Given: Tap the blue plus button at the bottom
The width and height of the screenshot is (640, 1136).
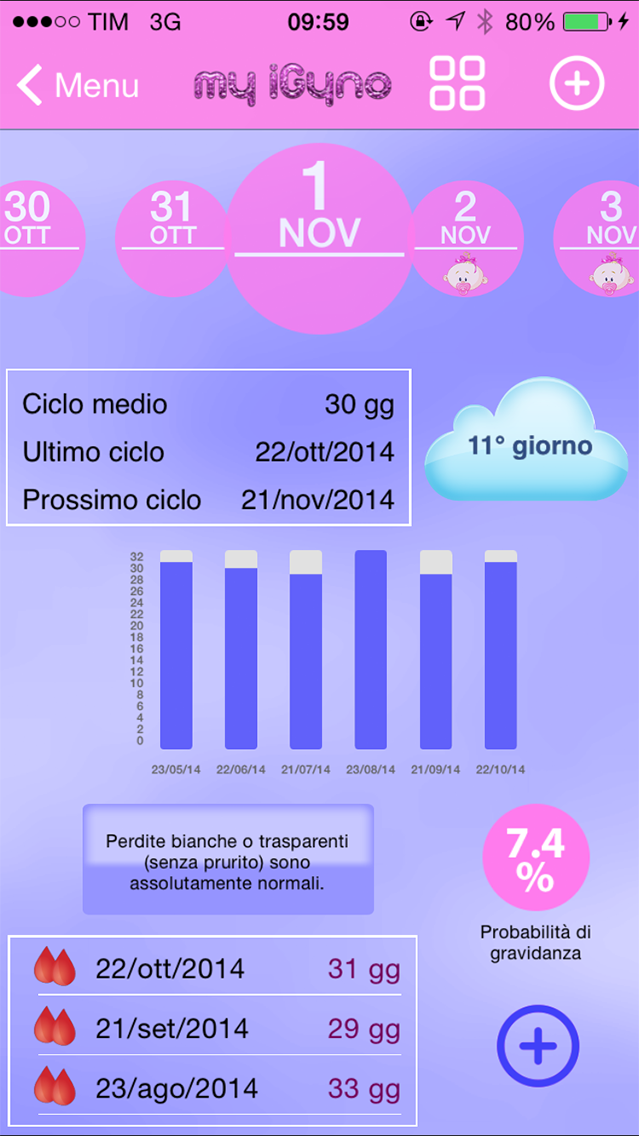Looking at the screenshot, I should click(538, 1045).
